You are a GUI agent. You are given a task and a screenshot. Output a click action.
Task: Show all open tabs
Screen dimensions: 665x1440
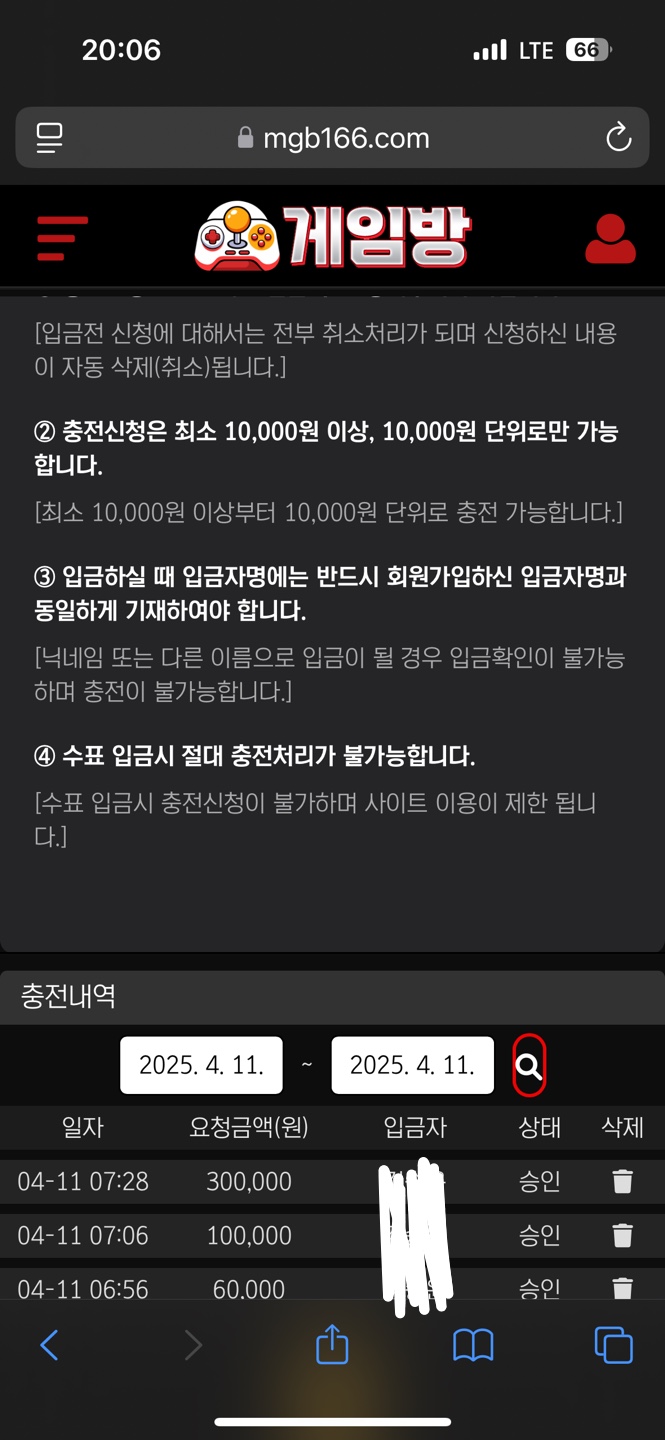click(x=613, y=1345)
